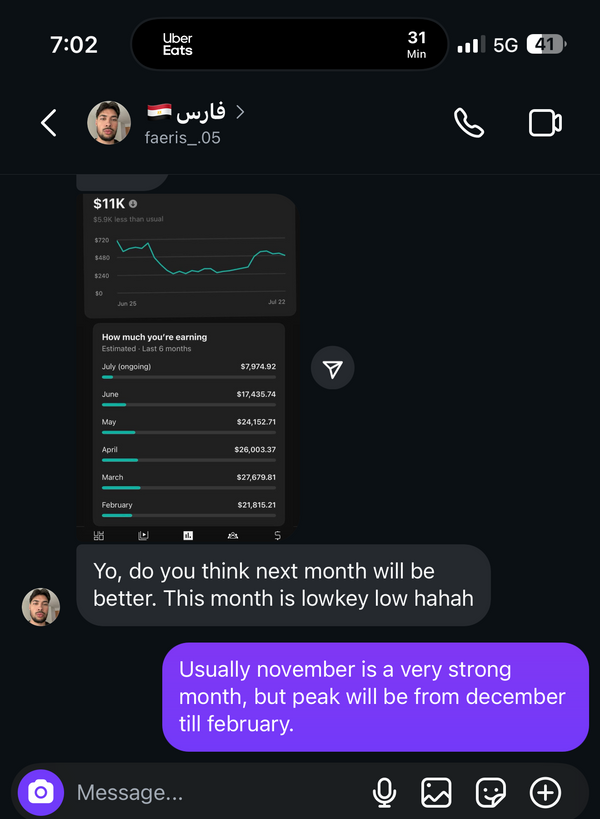Open the shared earnings screenshot
Screen dimensions: 600x819
(x=188, y=360)
